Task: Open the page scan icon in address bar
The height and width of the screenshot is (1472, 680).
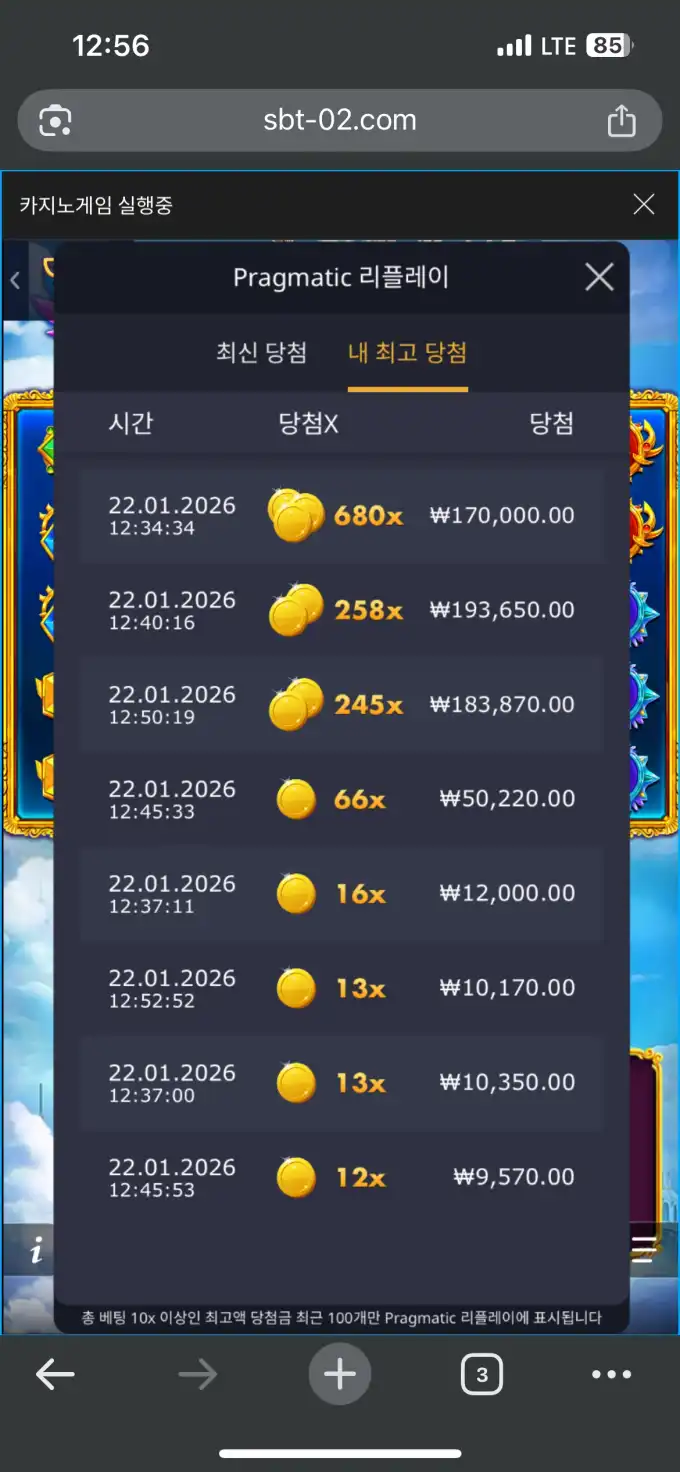Action: 55,121
